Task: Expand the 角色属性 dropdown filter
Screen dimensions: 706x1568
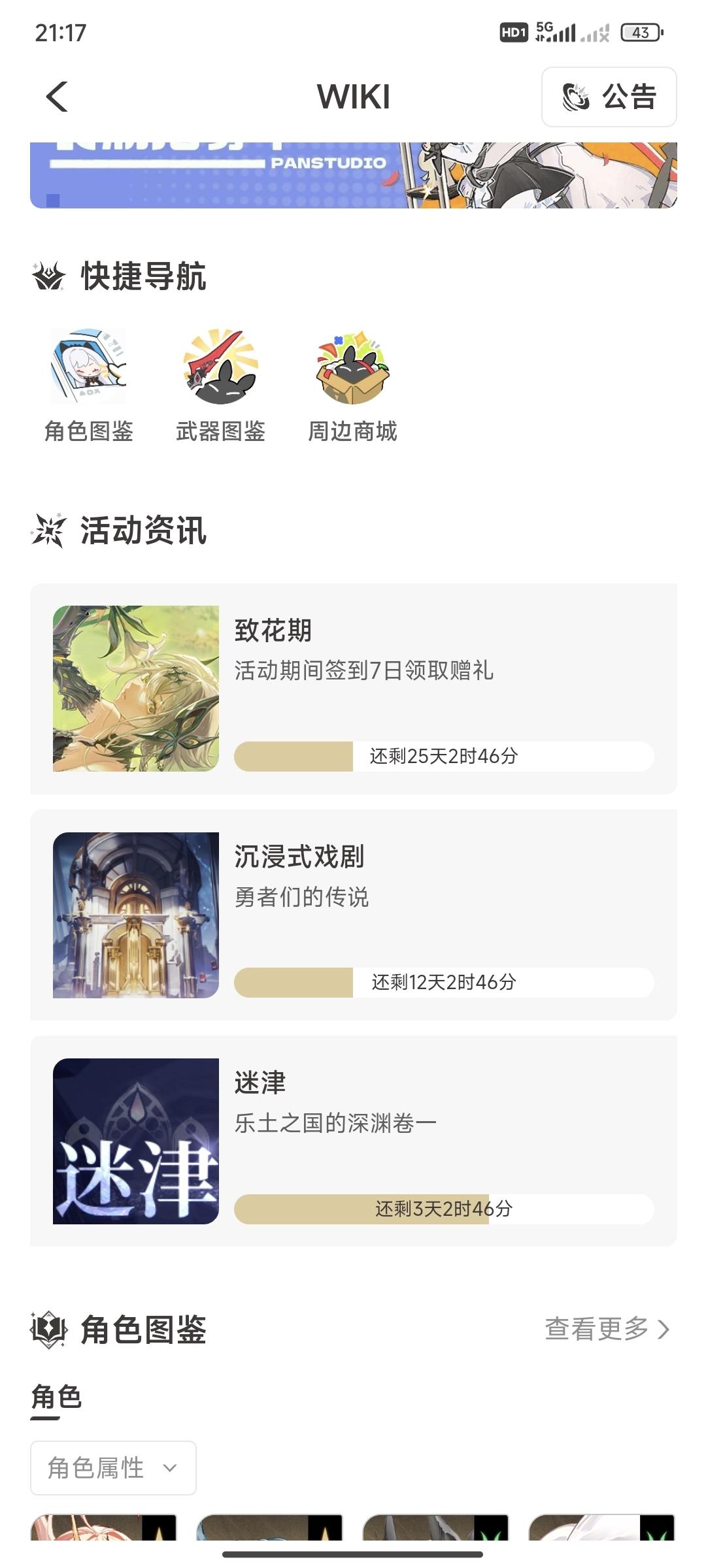Action: coord(113,1468)
